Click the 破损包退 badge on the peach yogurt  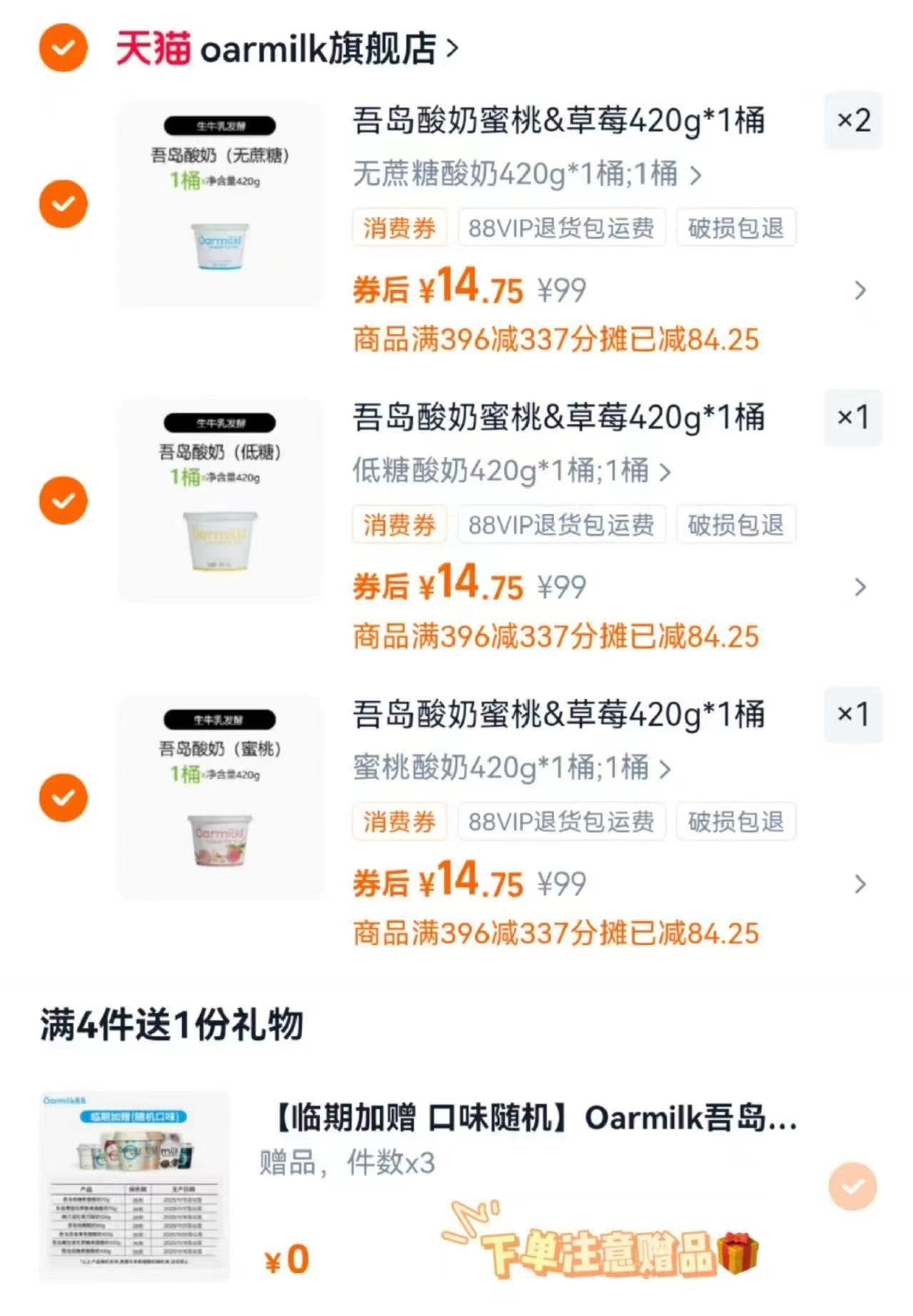pyautogui.click(x=737, y=821)
